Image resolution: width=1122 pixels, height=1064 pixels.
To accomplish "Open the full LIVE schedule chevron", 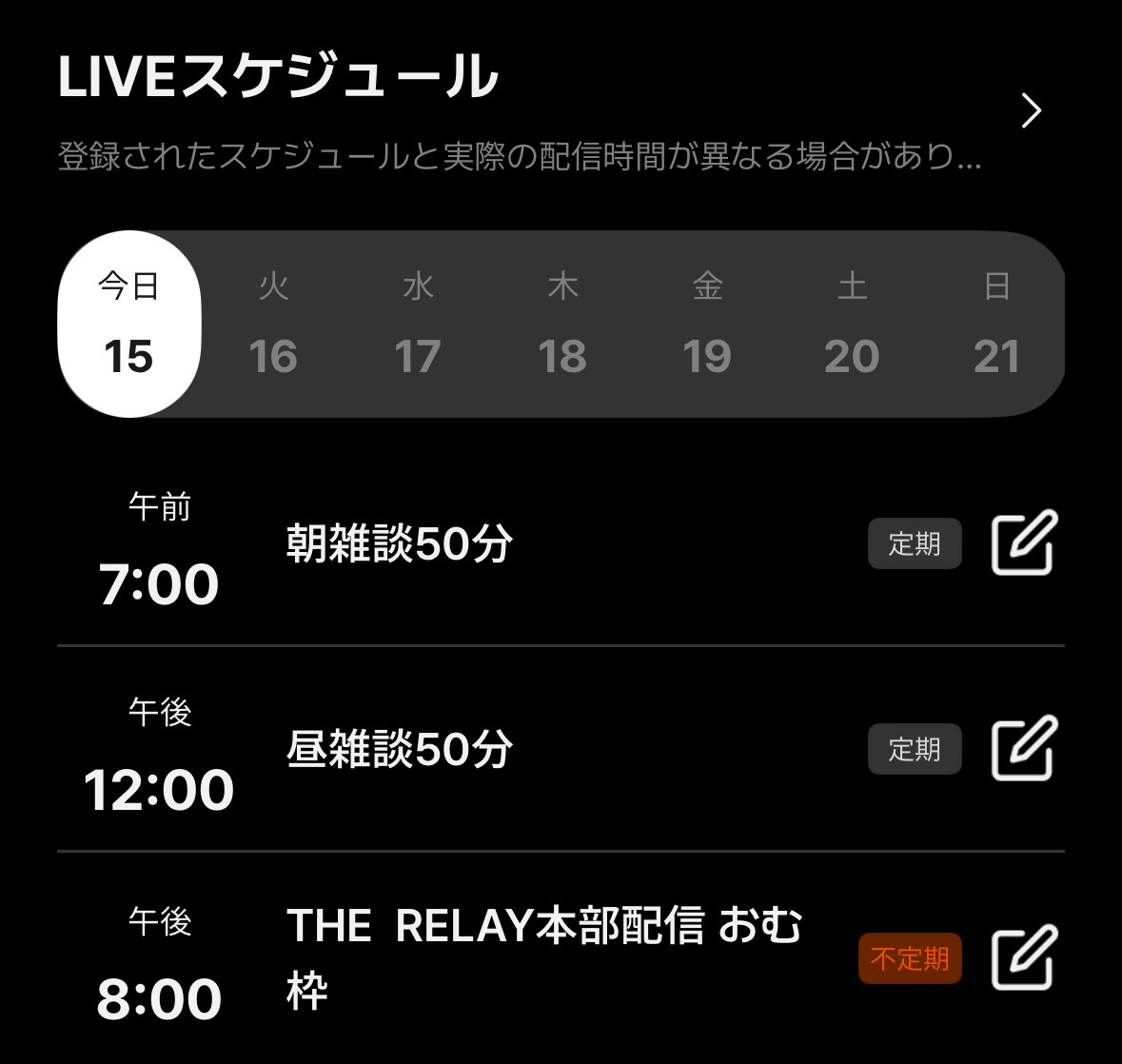I will (1031, 110).
